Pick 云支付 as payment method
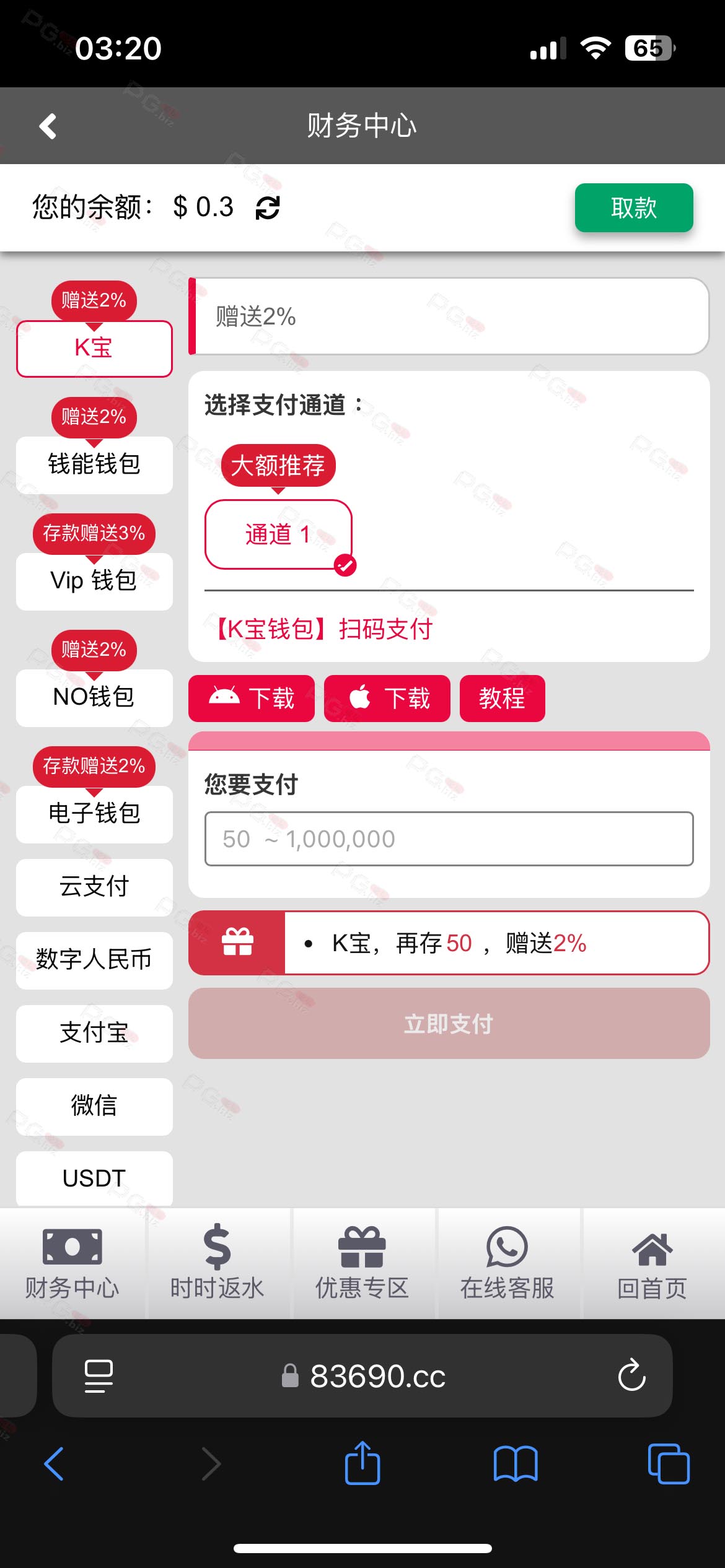The height and width of the screenshot is (1568, 725). pos(94,887)
